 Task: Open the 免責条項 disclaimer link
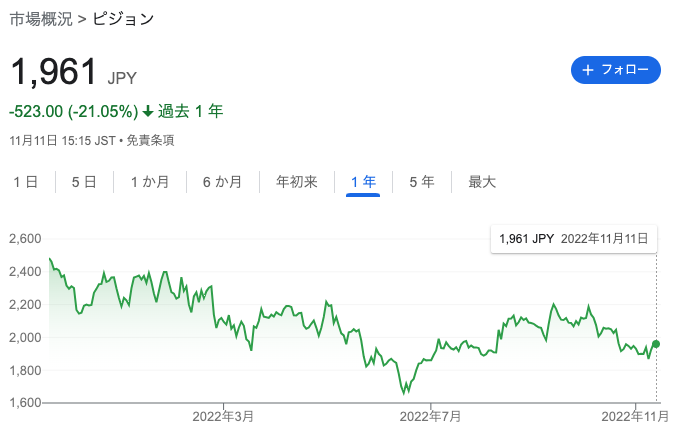150,141
